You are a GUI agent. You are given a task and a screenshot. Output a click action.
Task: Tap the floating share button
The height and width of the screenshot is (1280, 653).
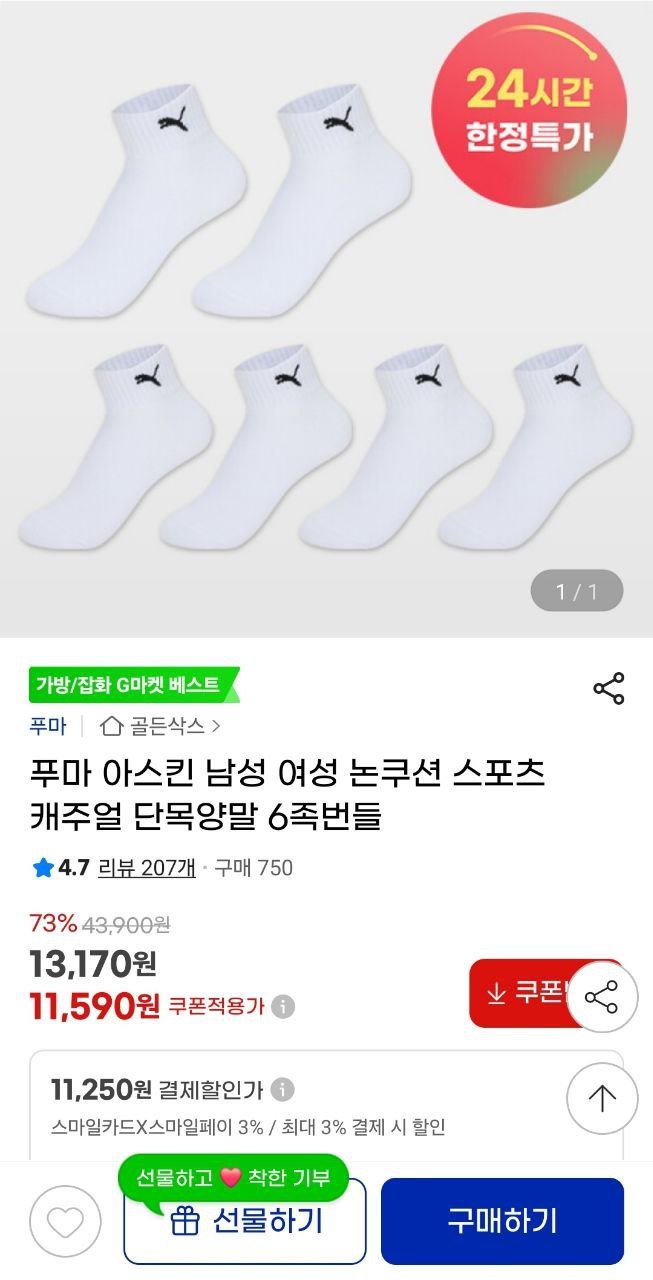point(602,997)
